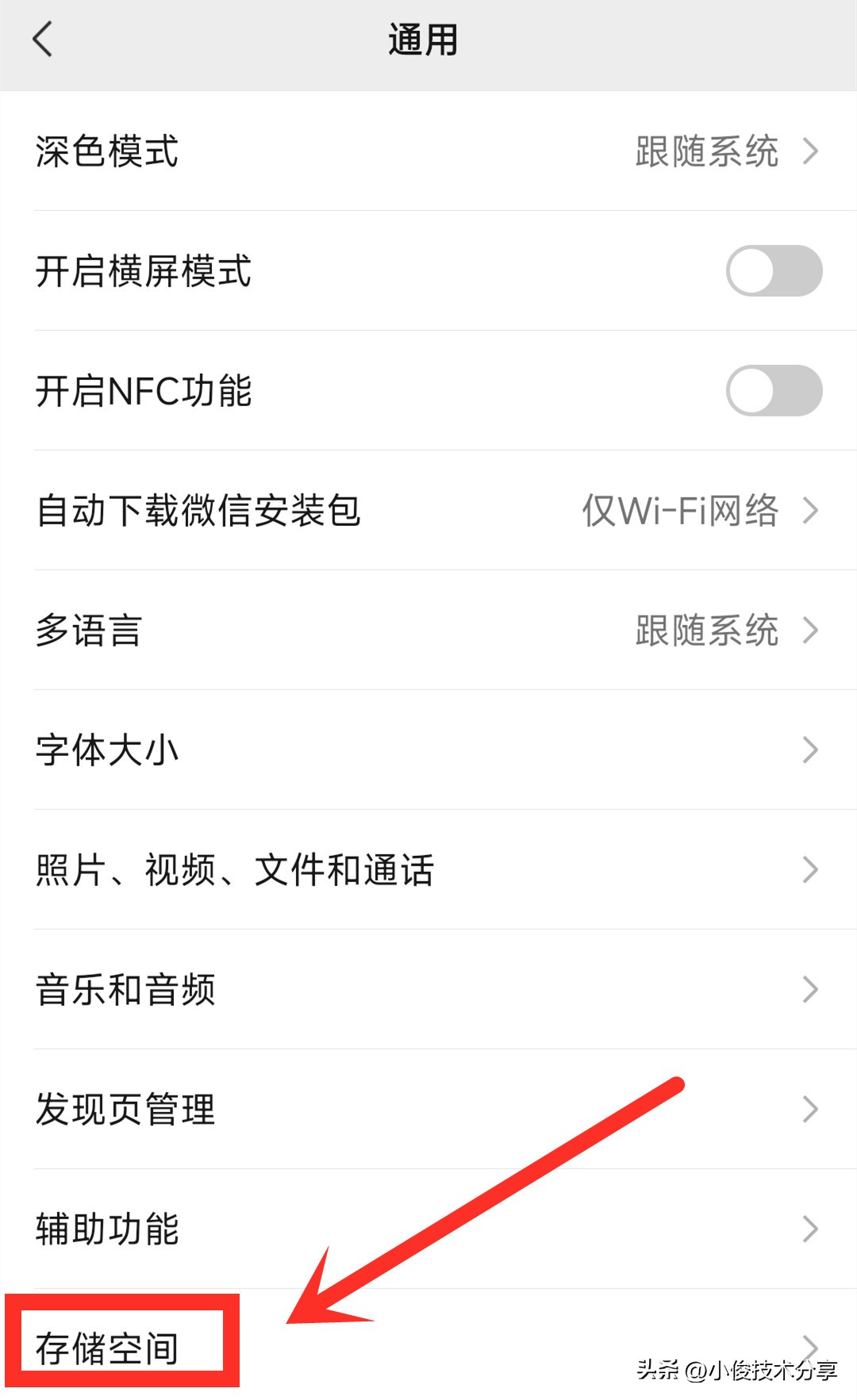This screenshot has width=857, height=1400.
Task: Tap the back arrow at top left
Action: tap(43, 40)
